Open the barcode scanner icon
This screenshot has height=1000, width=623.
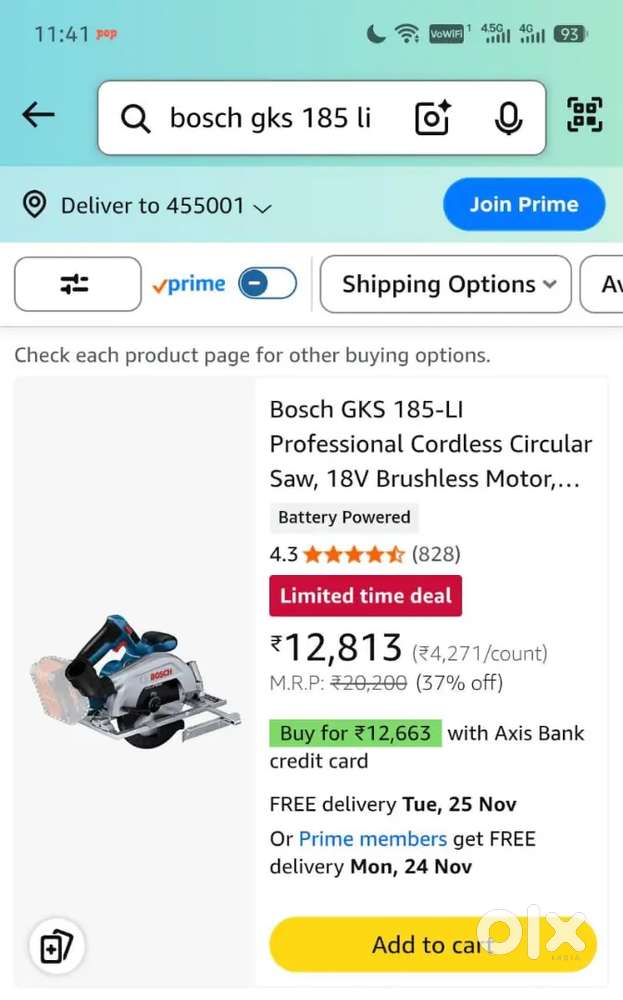[x=585, y=116]
